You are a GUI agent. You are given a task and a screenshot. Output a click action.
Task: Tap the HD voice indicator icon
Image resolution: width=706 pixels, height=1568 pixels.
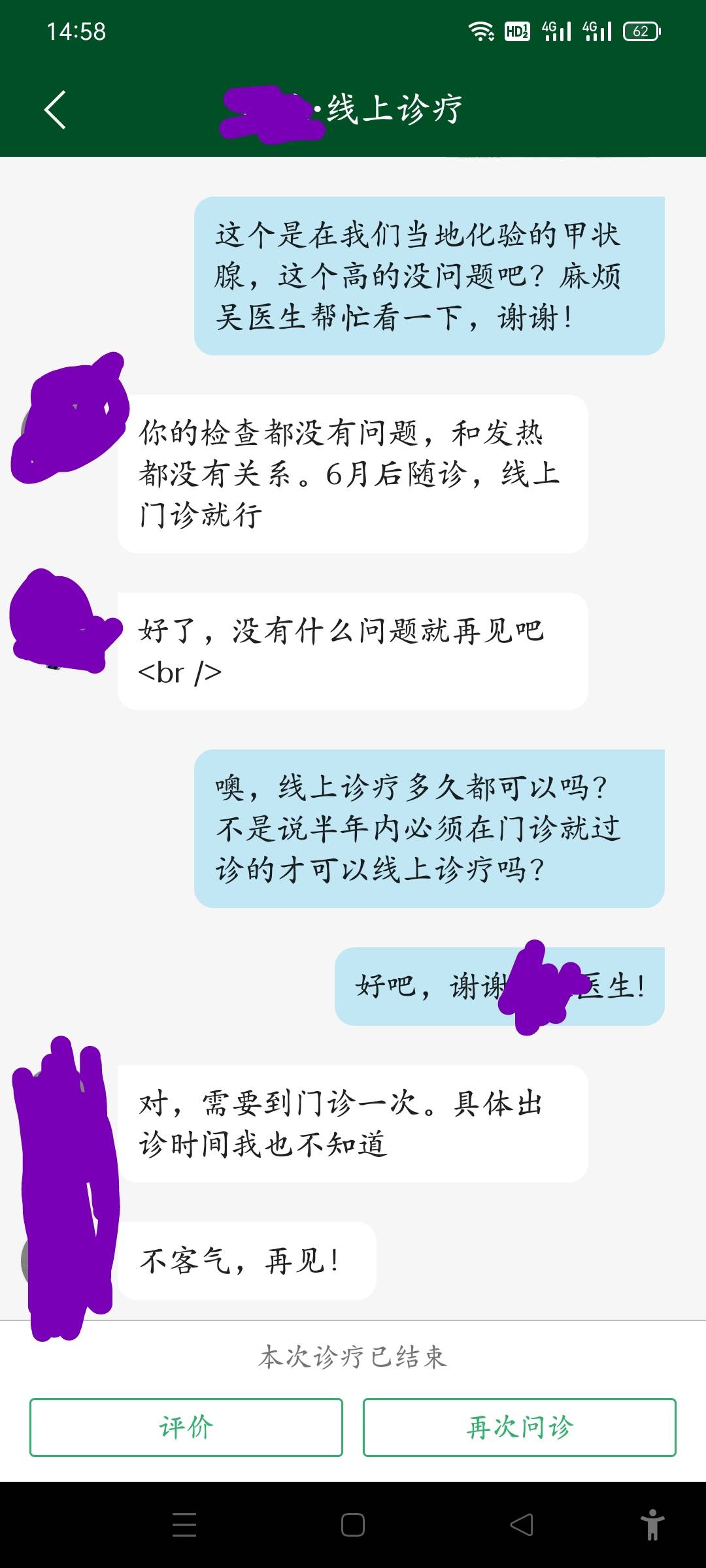coord(516,31)
